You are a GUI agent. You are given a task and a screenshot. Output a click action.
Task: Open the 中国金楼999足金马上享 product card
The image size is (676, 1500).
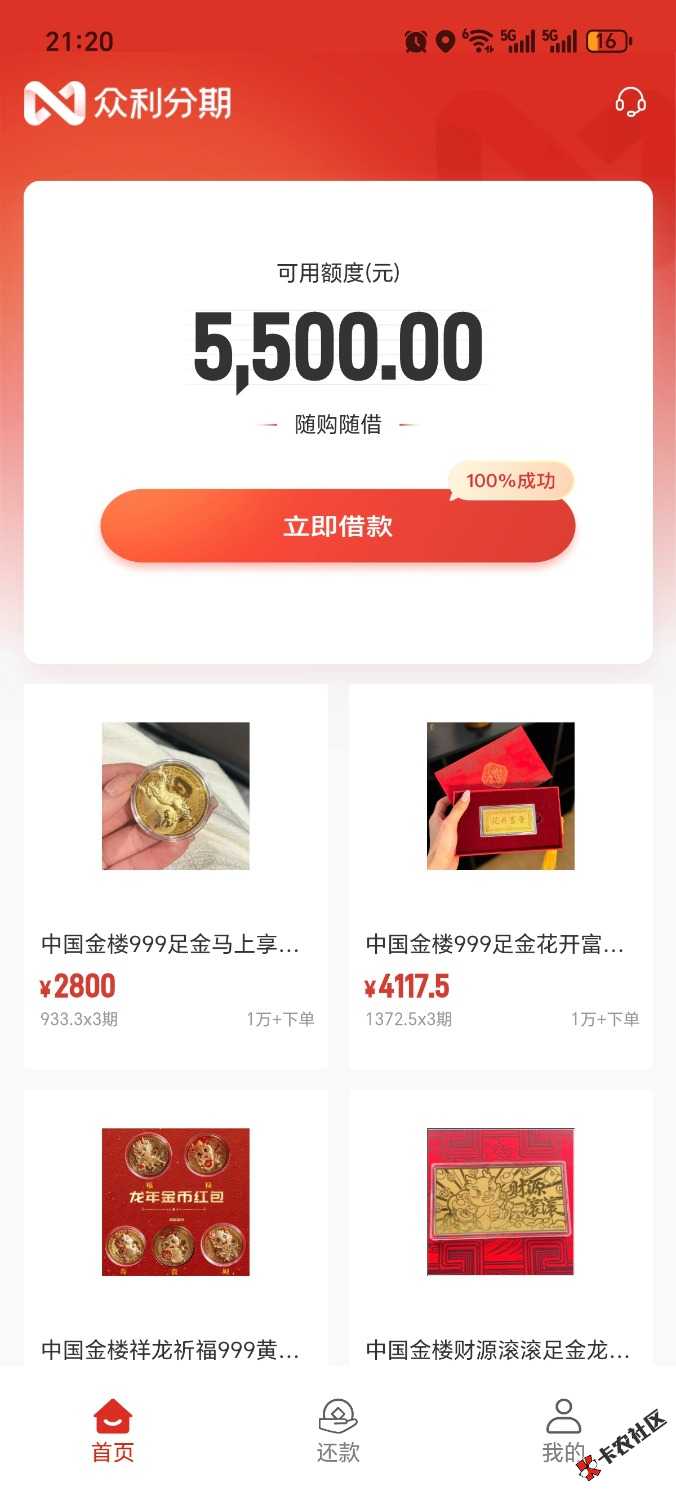[176, 875]
